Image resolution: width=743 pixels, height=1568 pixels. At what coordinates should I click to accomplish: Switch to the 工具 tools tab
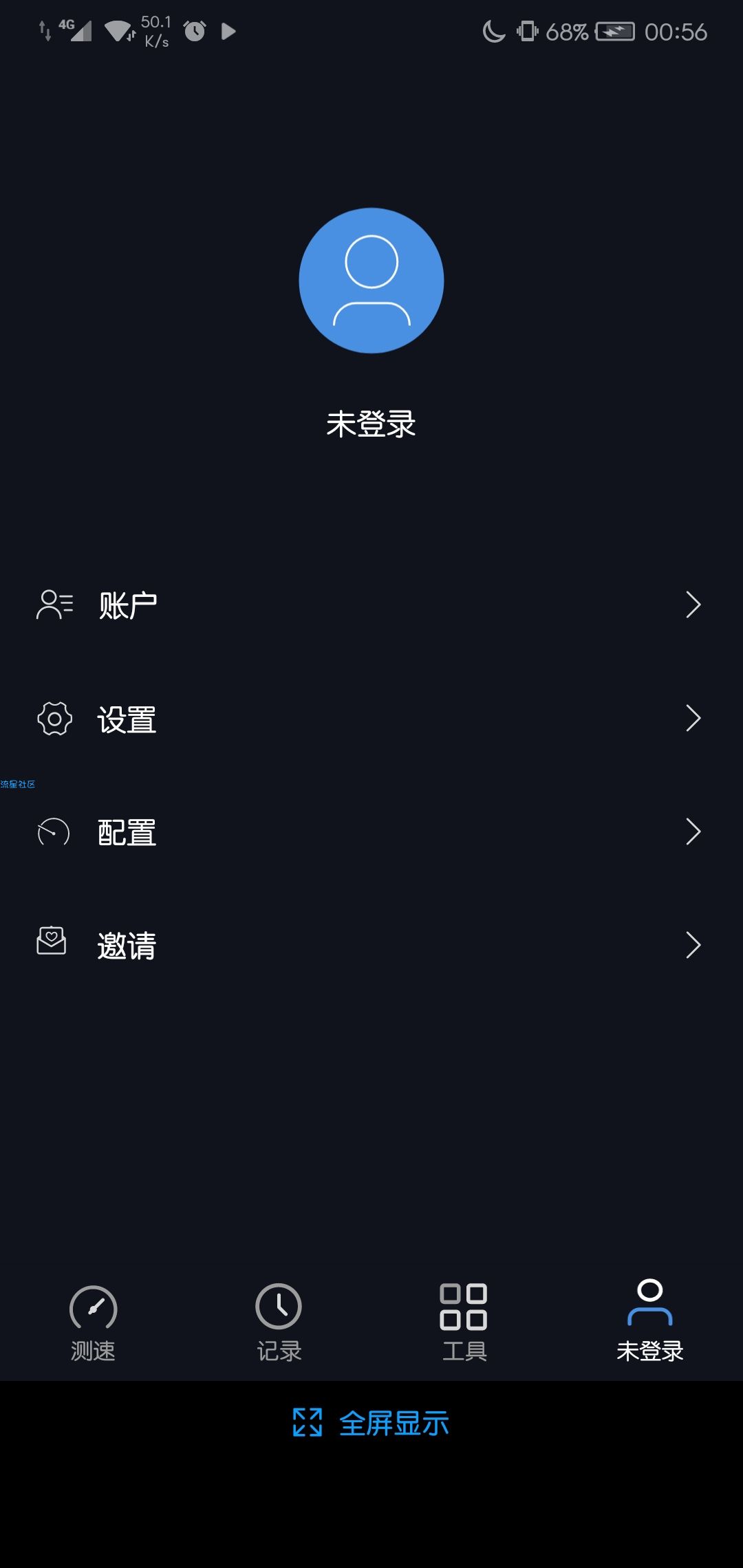[464, 1322]
